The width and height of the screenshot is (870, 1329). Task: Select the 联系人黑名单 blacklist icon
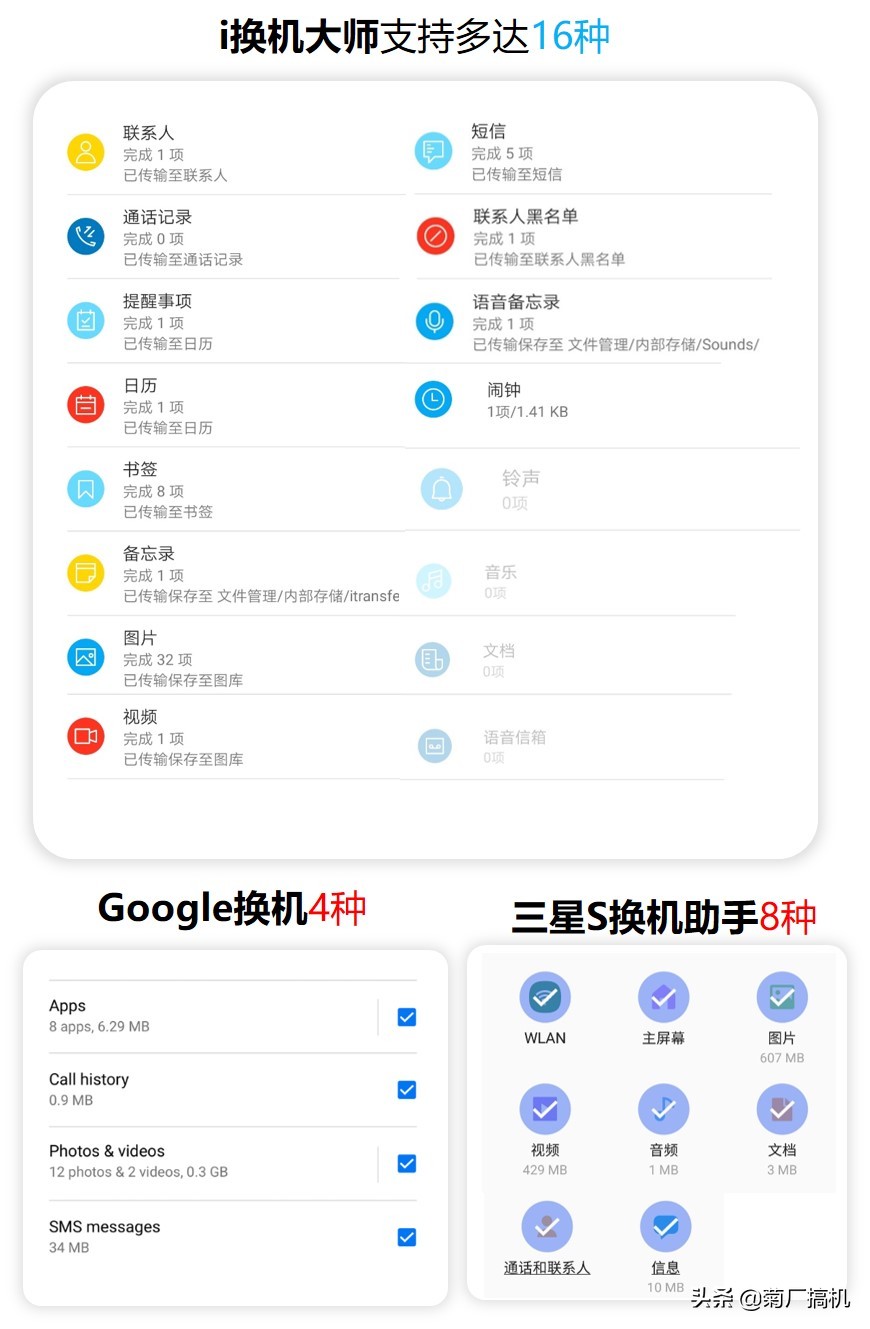pos(433,236)
